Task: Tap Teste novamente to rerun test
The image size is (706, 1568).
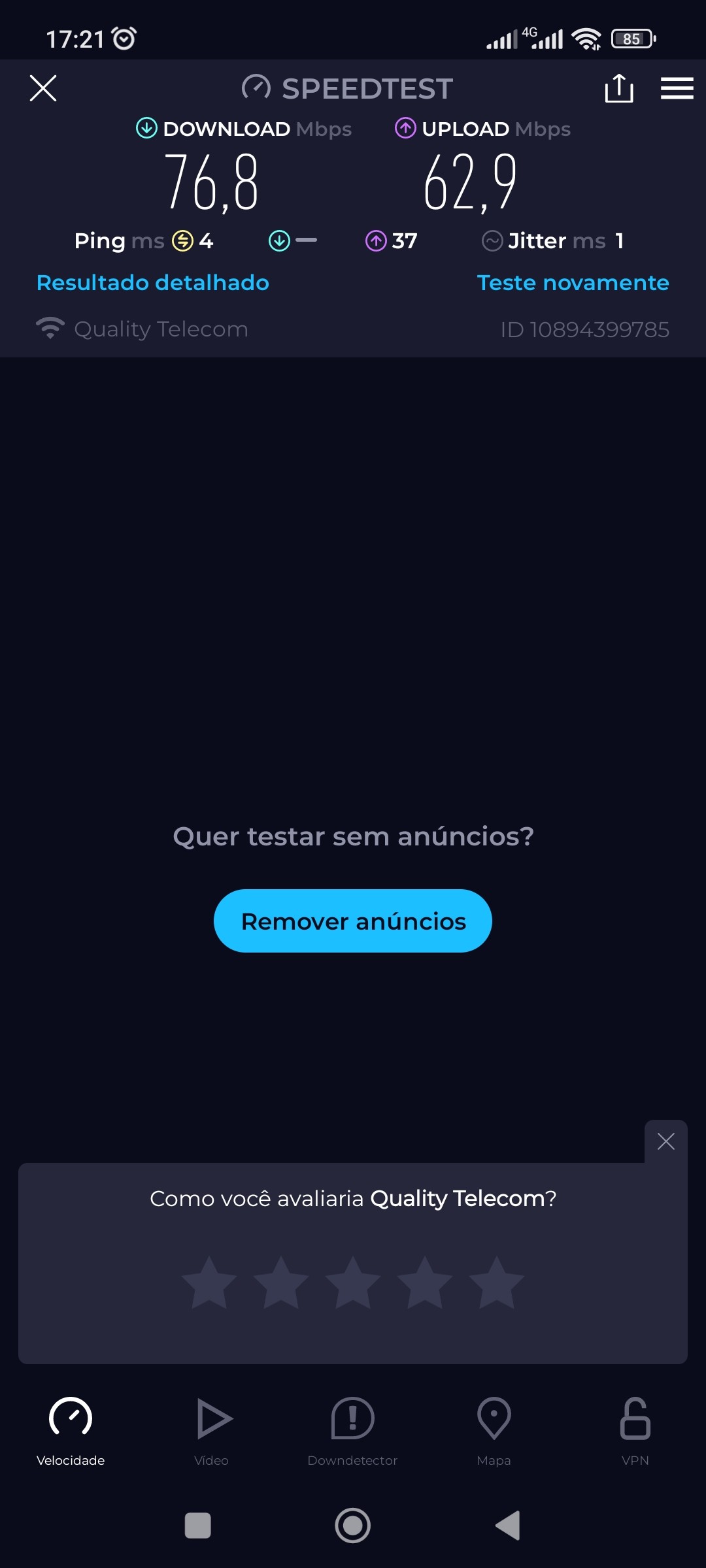Action: point(573,283)
